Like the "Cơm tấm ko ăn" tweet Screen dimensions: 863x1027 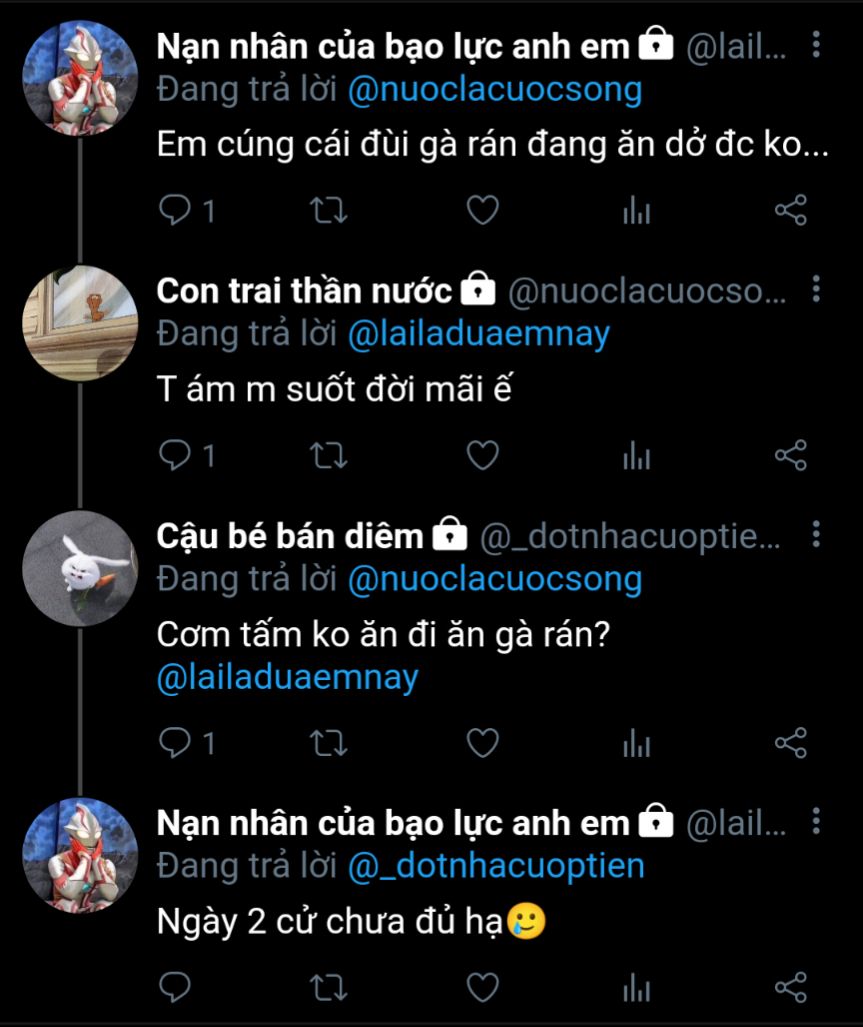coord(483,743)
